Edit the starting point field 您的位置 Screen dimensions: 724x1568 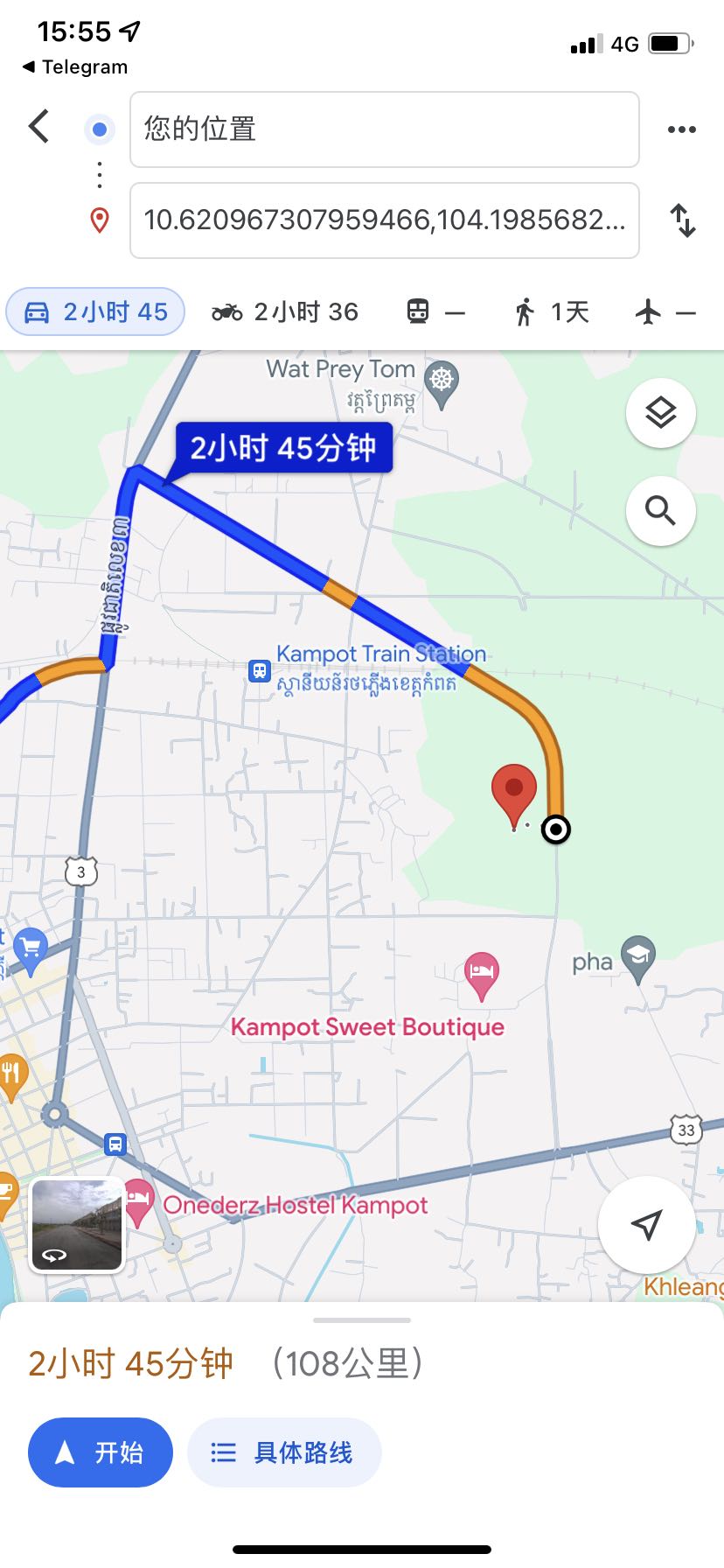point(384,129)
